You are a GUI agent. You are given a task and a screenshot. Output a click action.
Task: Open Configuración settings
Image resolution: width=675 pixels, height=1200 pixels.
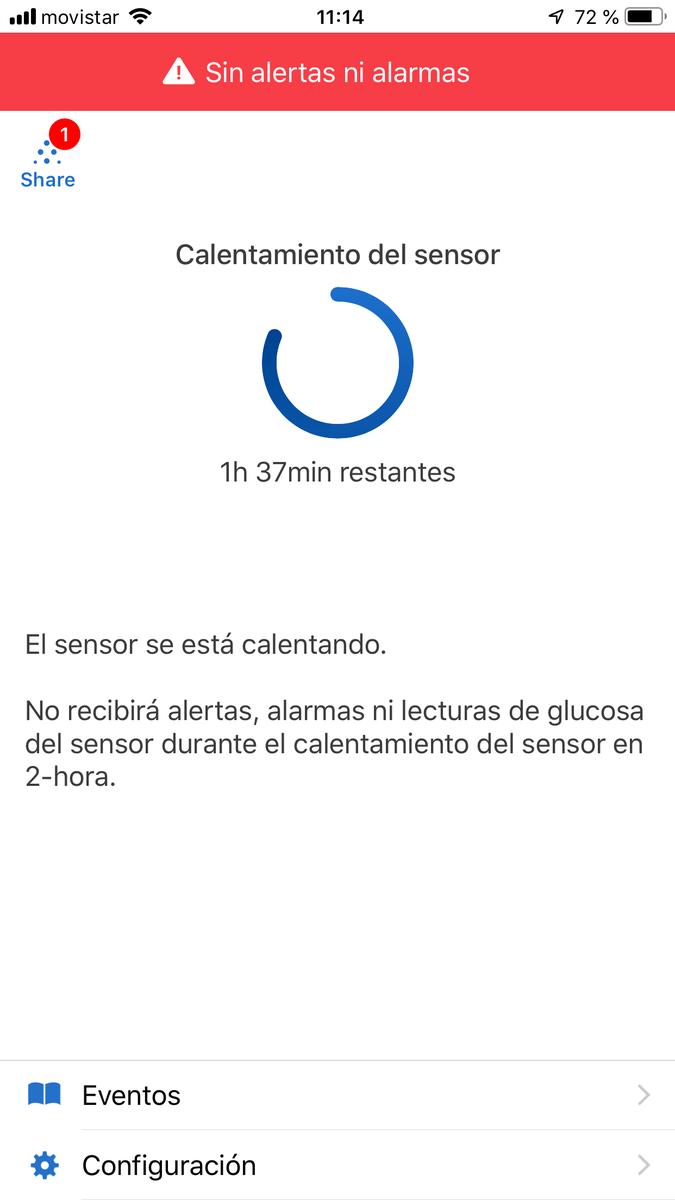pyautogui.click(x=337, y=1165)
